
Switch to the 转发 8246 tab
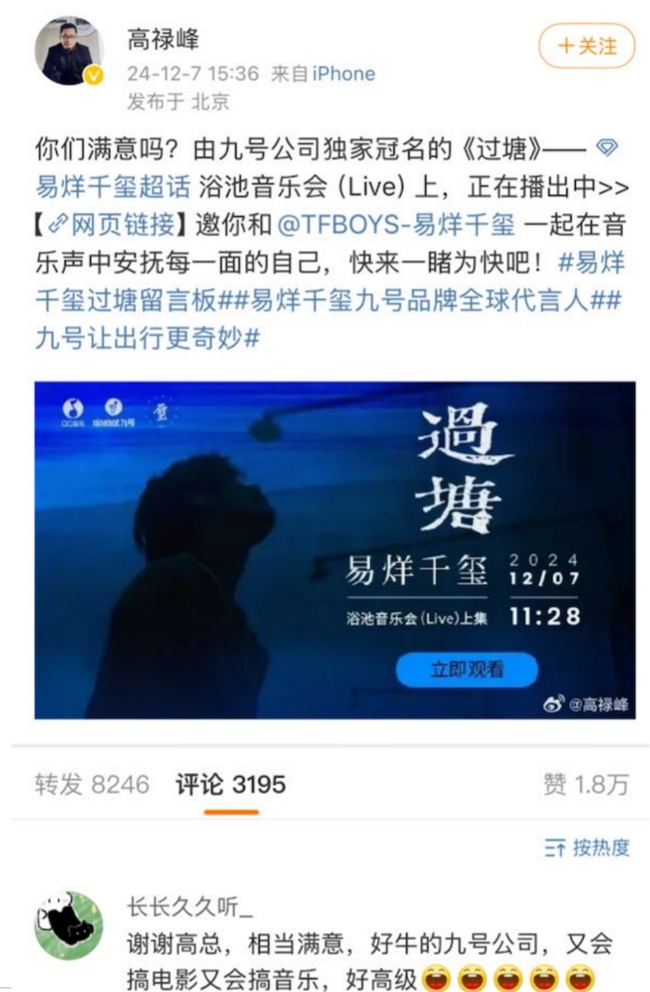[91, 785]
